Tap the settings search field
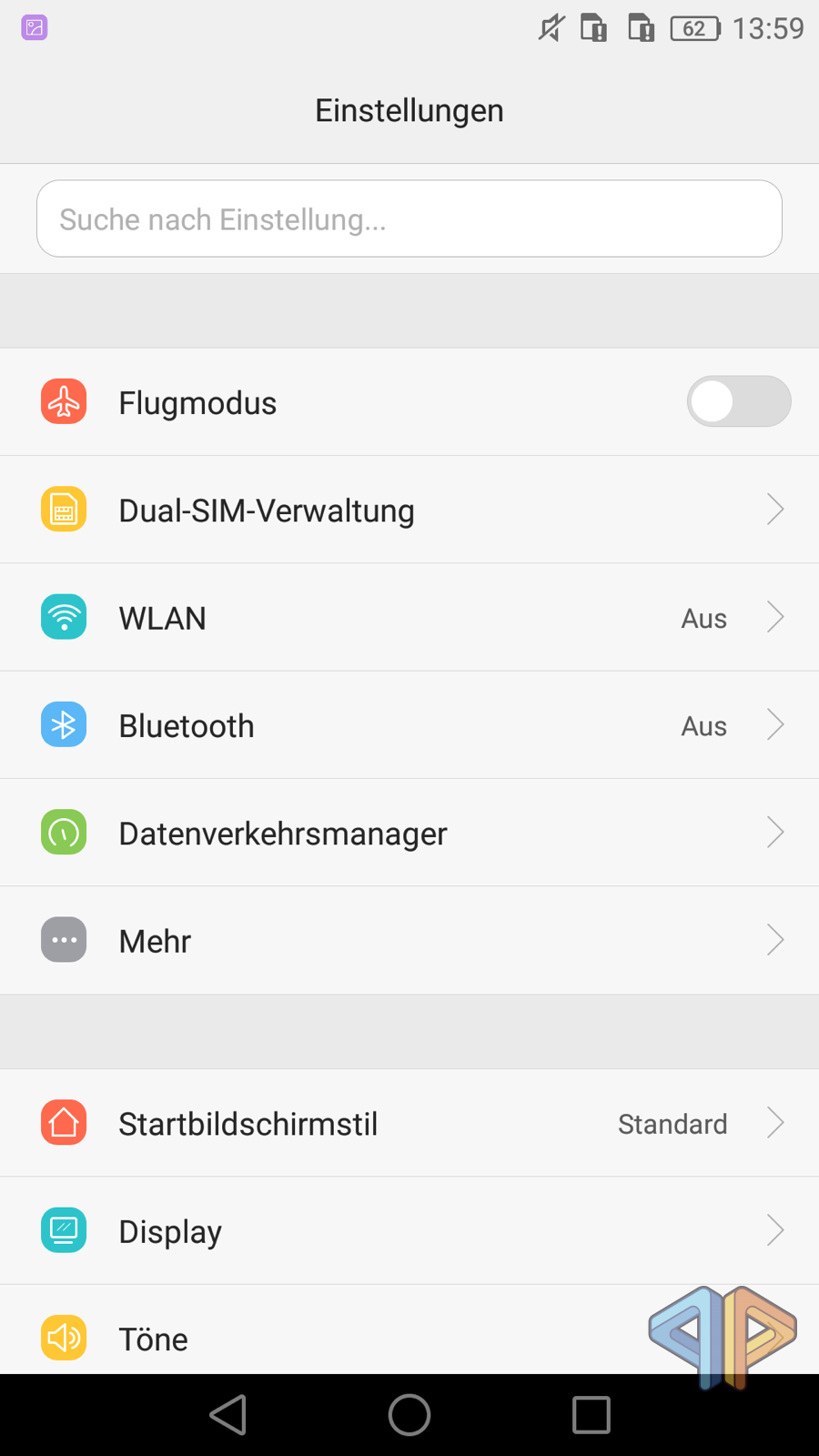Image resolution: width=819 pixels, height=1456 pixels. (409, 218)
